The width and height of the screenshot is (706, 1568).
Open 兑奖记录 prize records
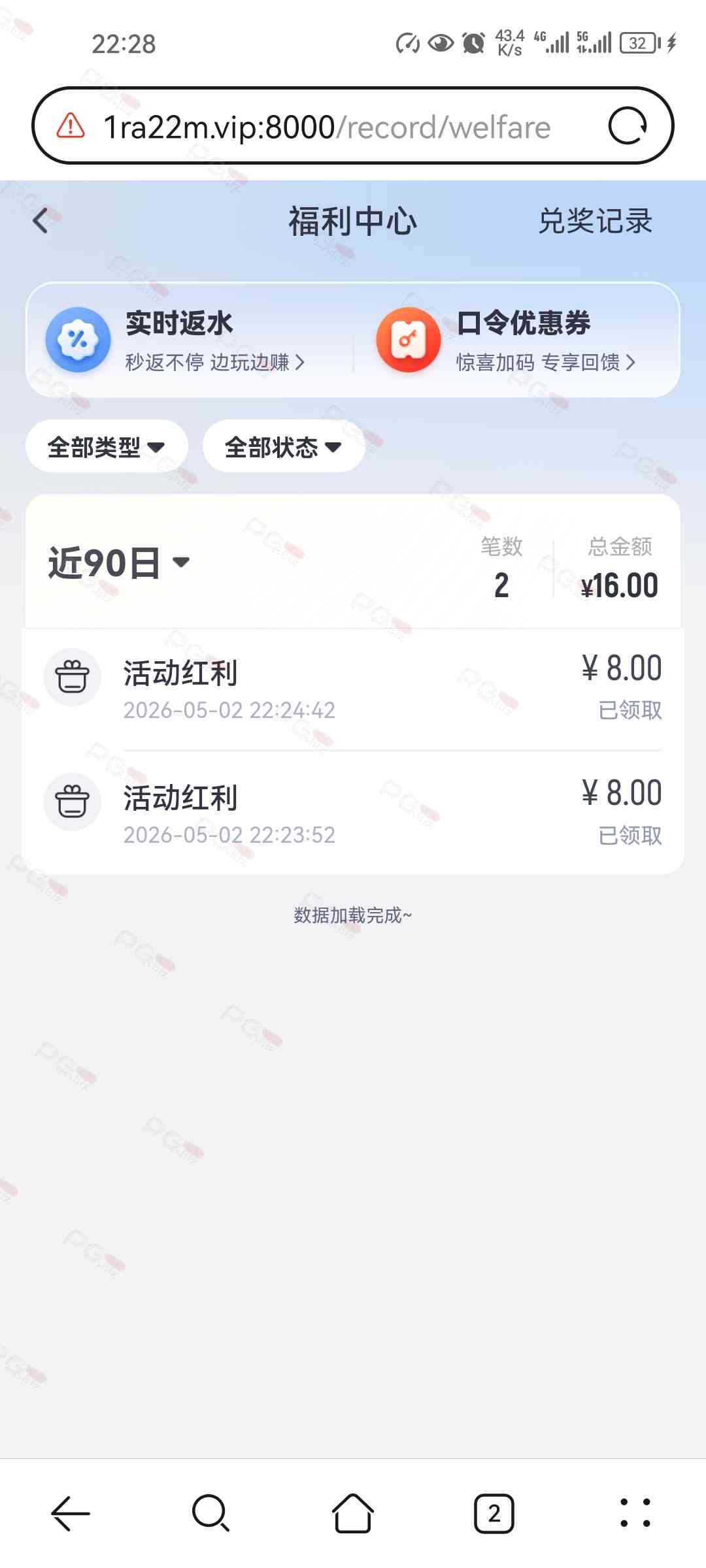tap(595, 221)
